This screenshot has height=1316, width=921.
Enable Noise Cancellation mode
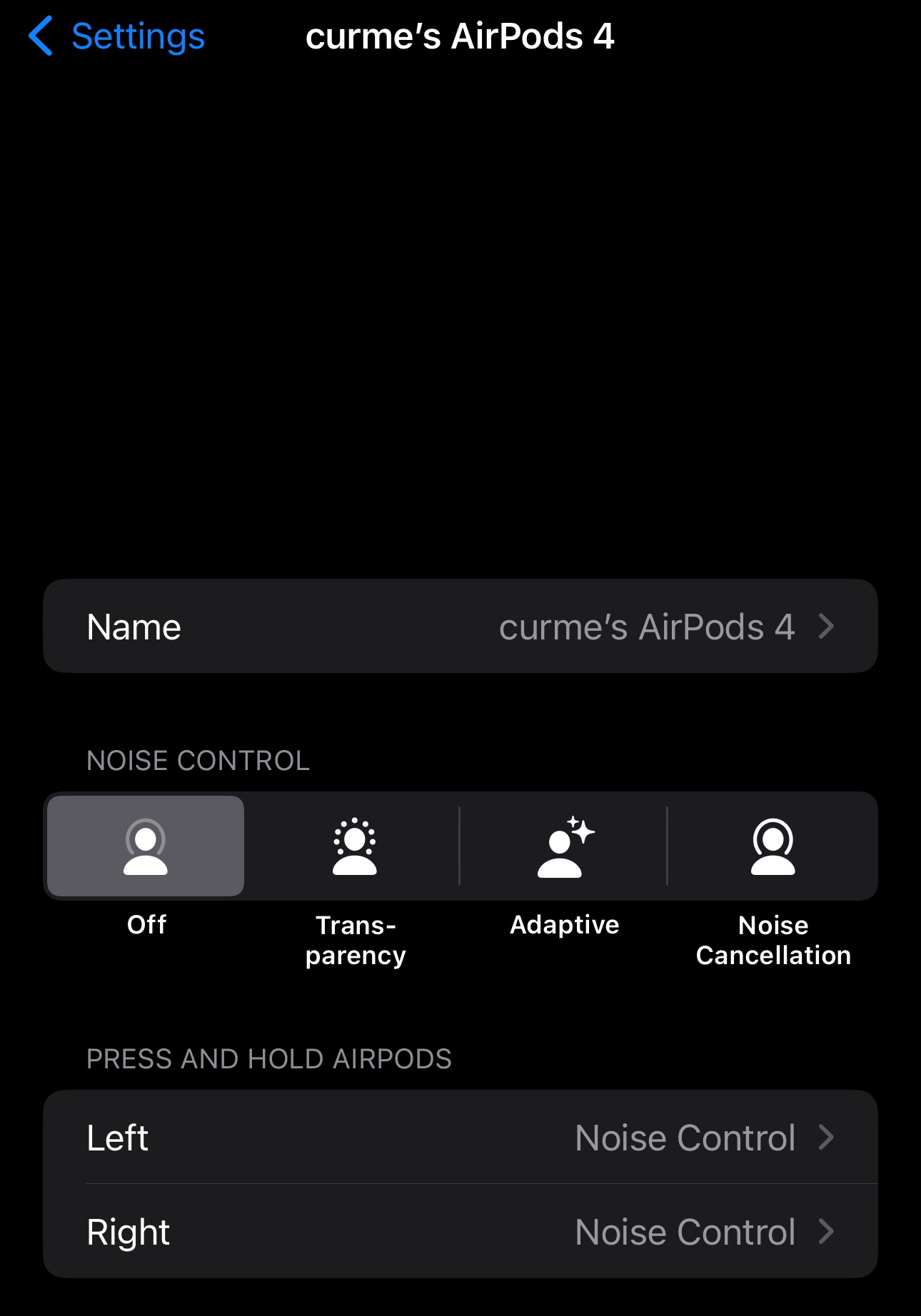[x=773, y=846]
